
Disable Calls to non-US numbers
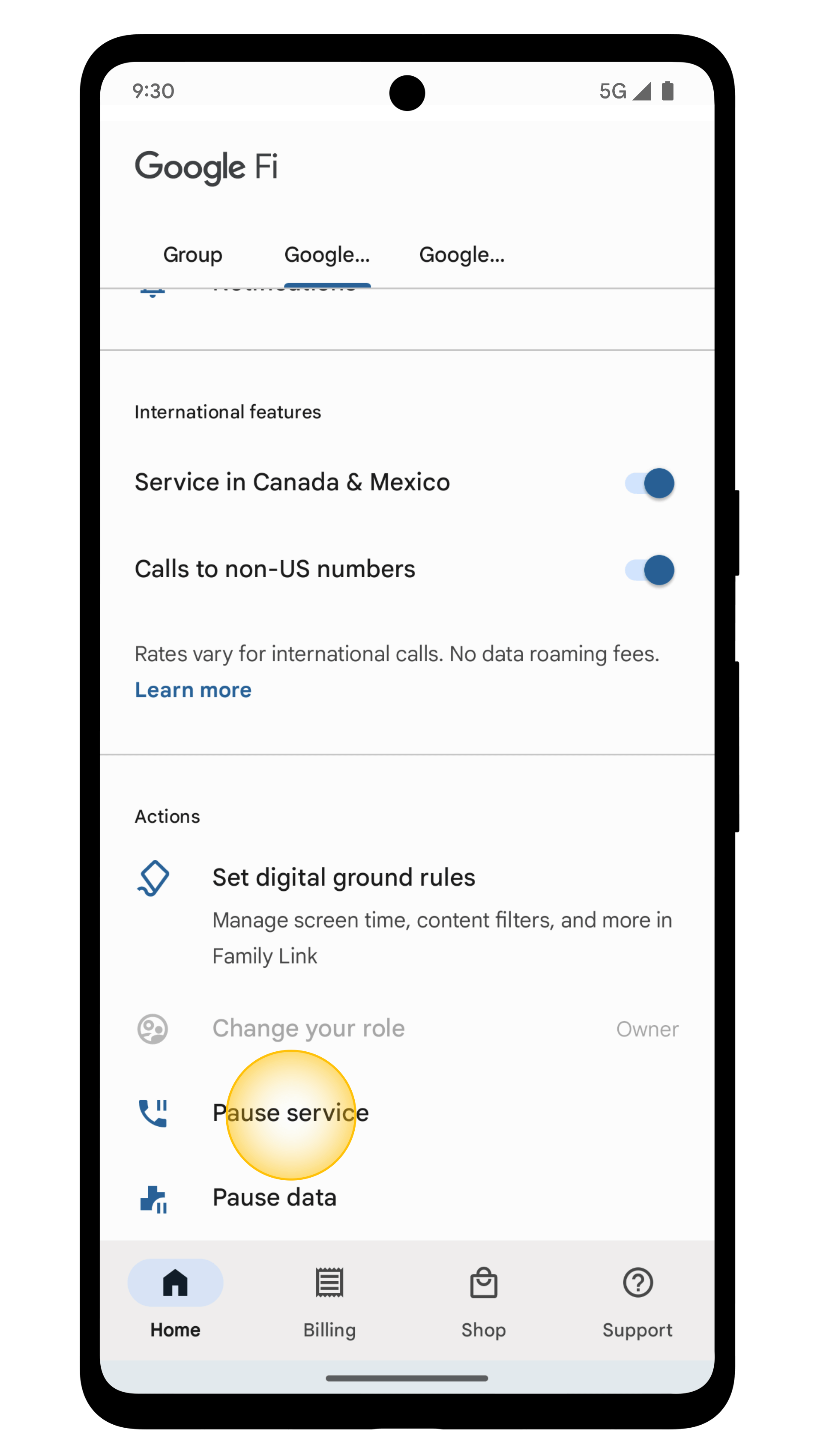point(649,570)
